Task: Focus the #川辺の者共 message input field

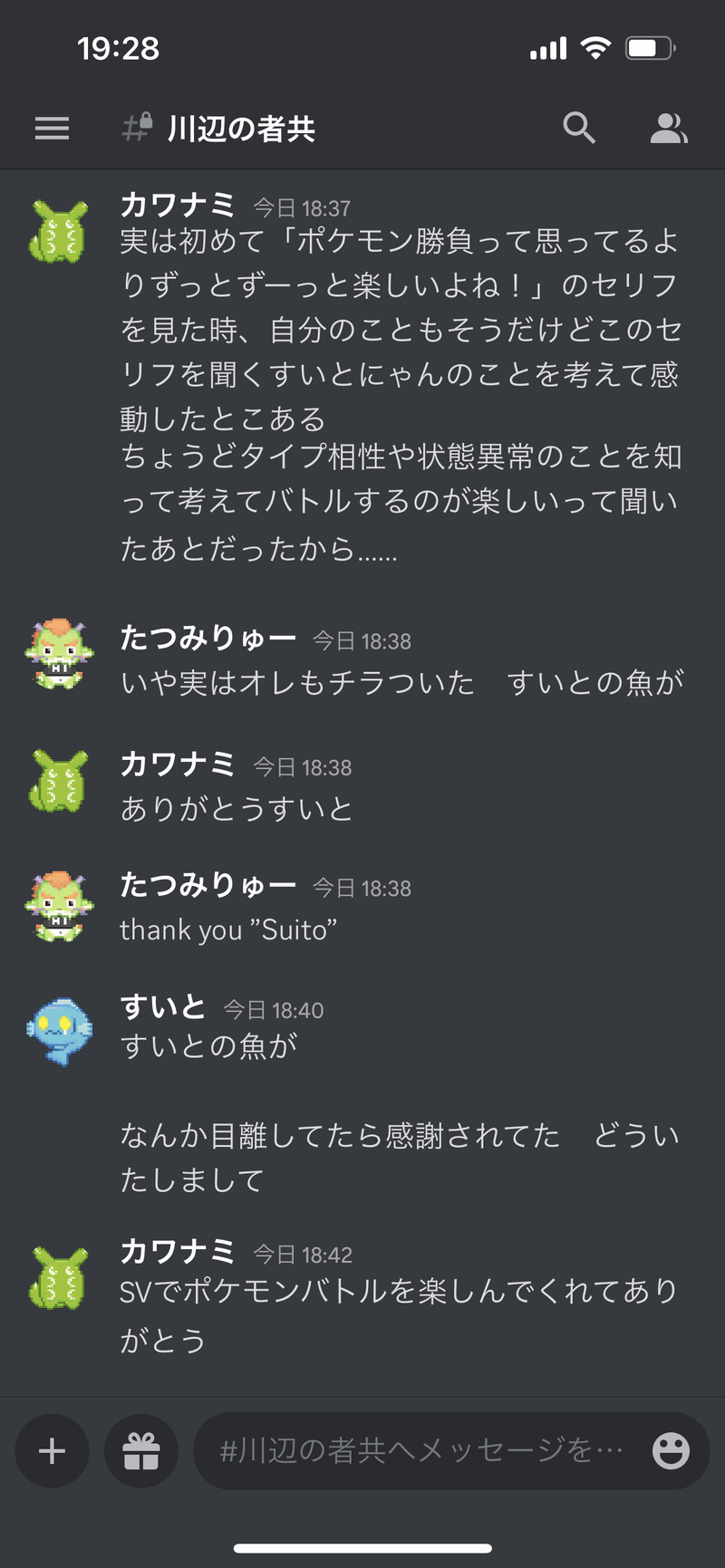Action: pos(421,1451)
